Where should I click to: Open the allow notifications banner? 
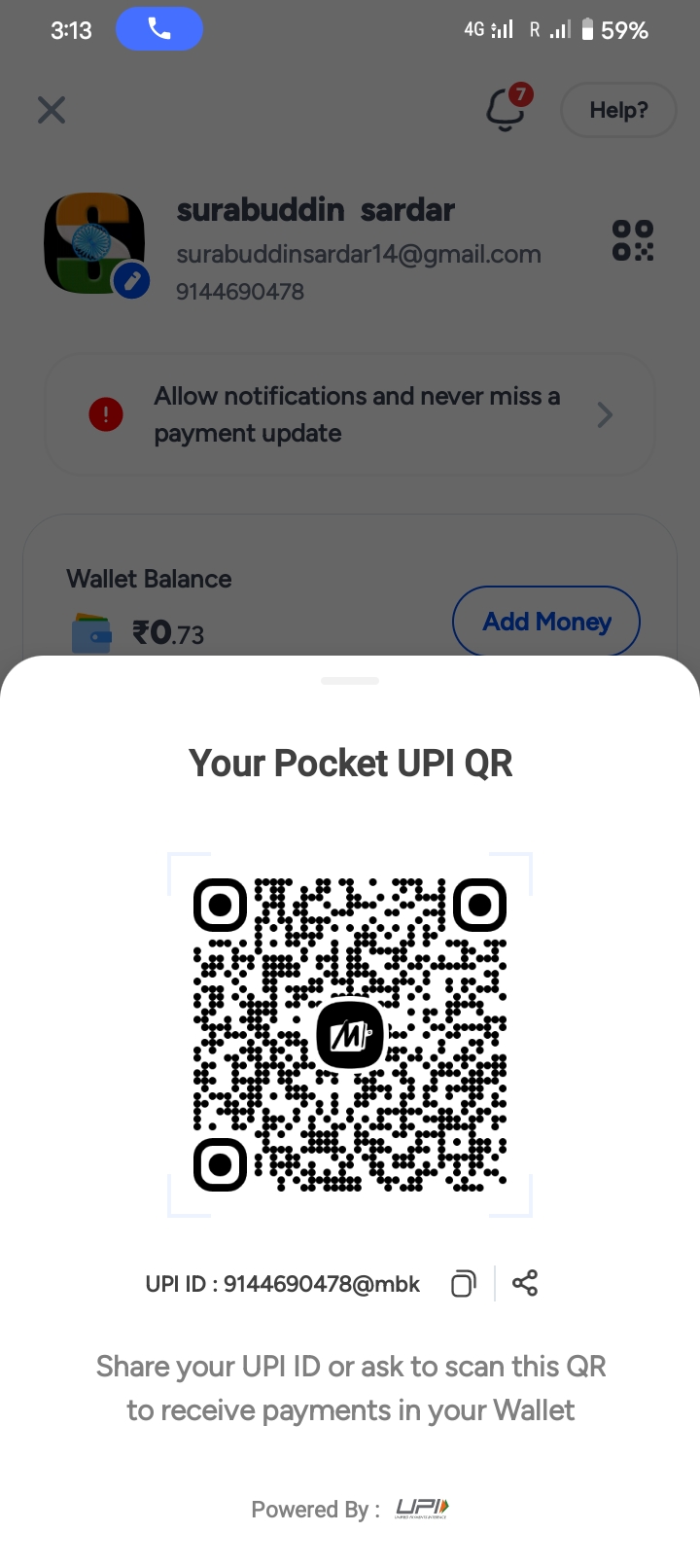(x=350, y=415)
